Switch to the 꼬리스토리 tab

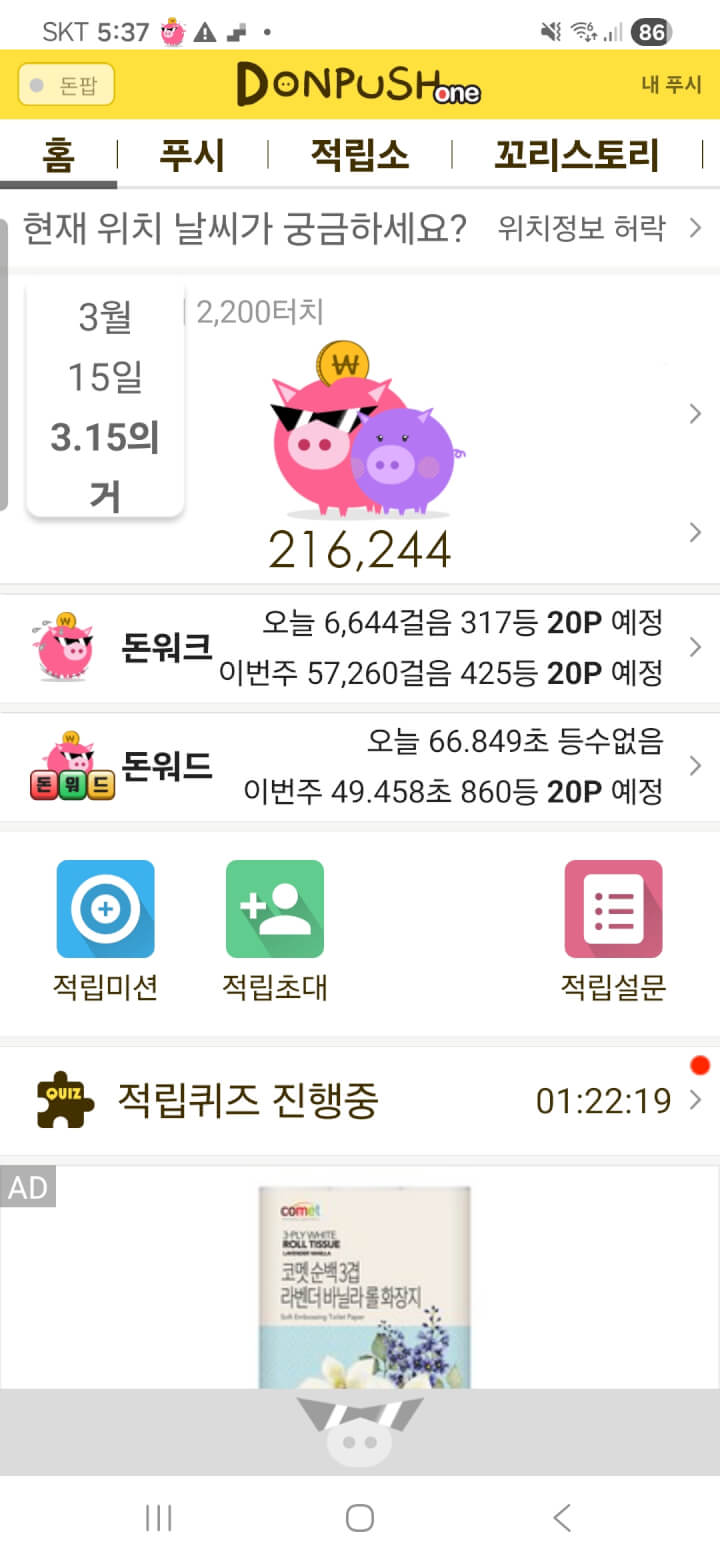tap(577, 156)
